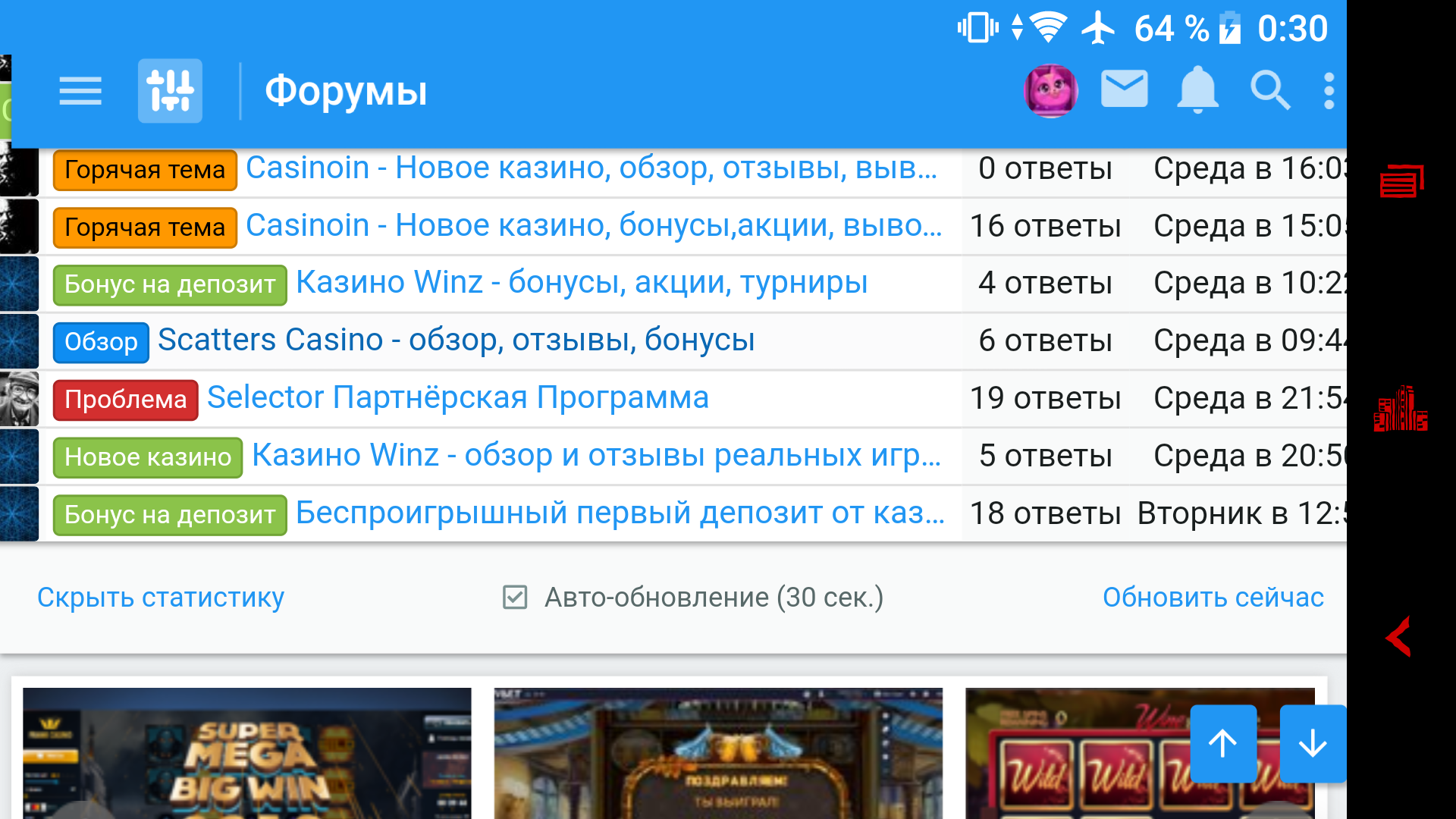Open the pink profile avatar

(x=1050, y=91)
